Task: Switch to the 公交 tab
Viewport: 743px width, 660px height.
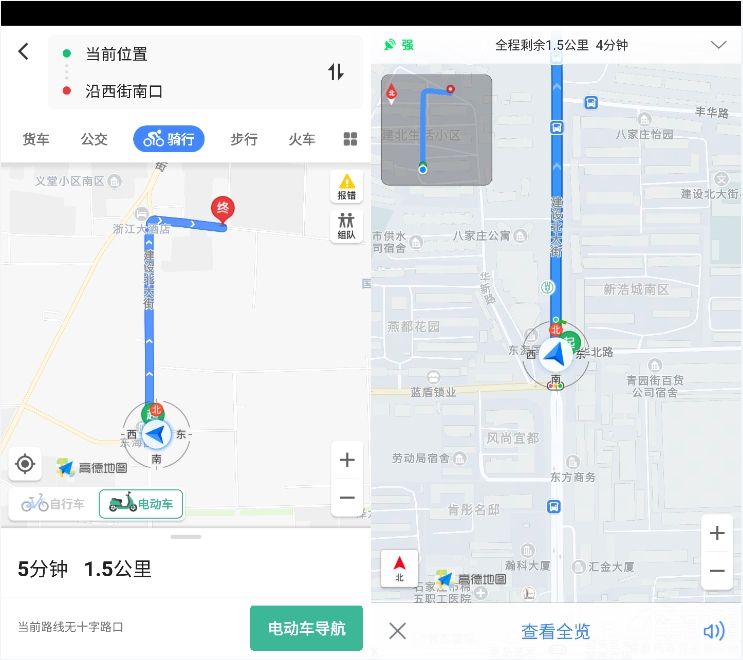Action: 94,140
